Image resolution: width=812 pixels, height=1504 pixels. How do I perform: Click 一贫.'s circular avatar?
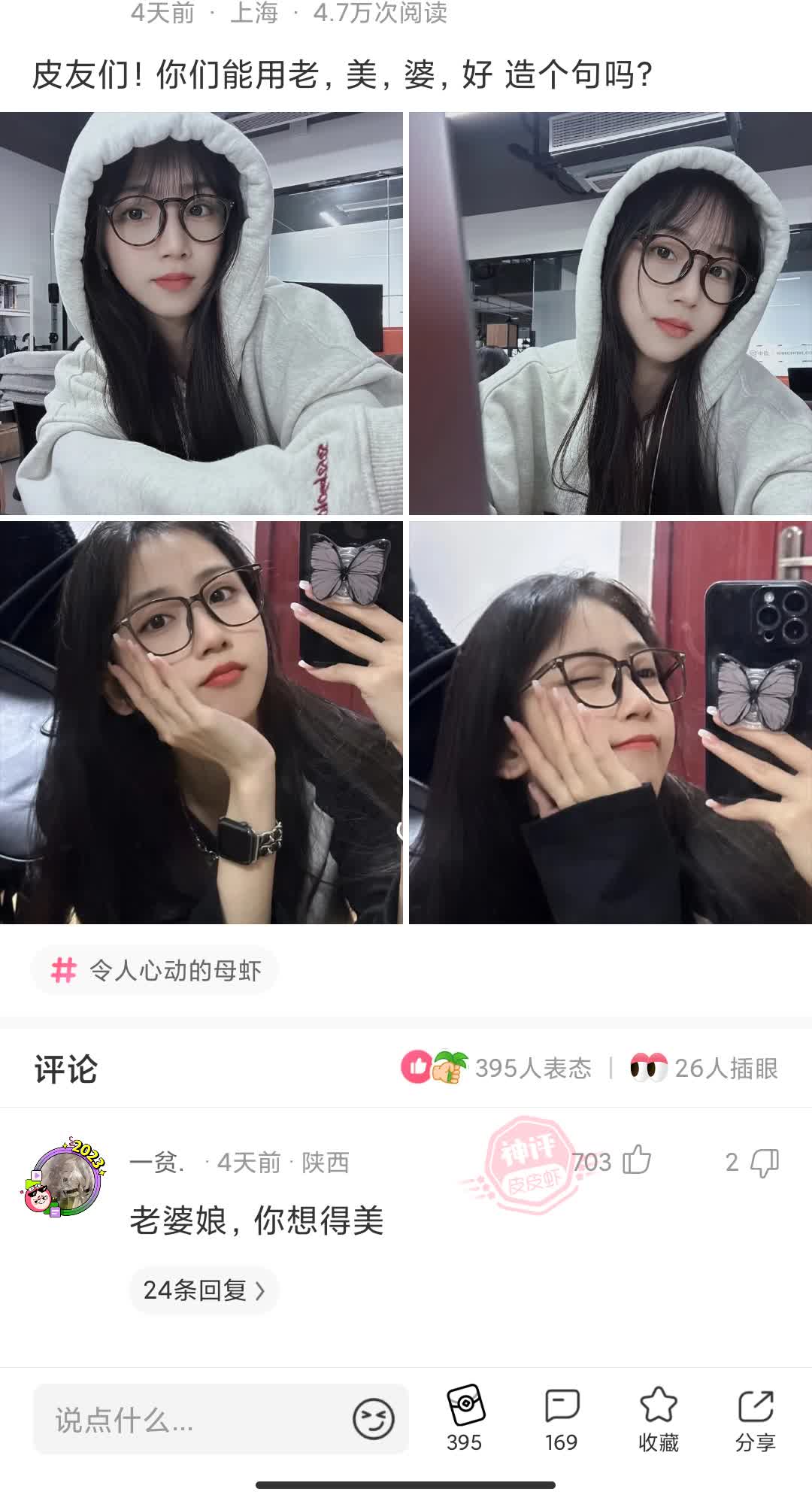click(68, 1166)
